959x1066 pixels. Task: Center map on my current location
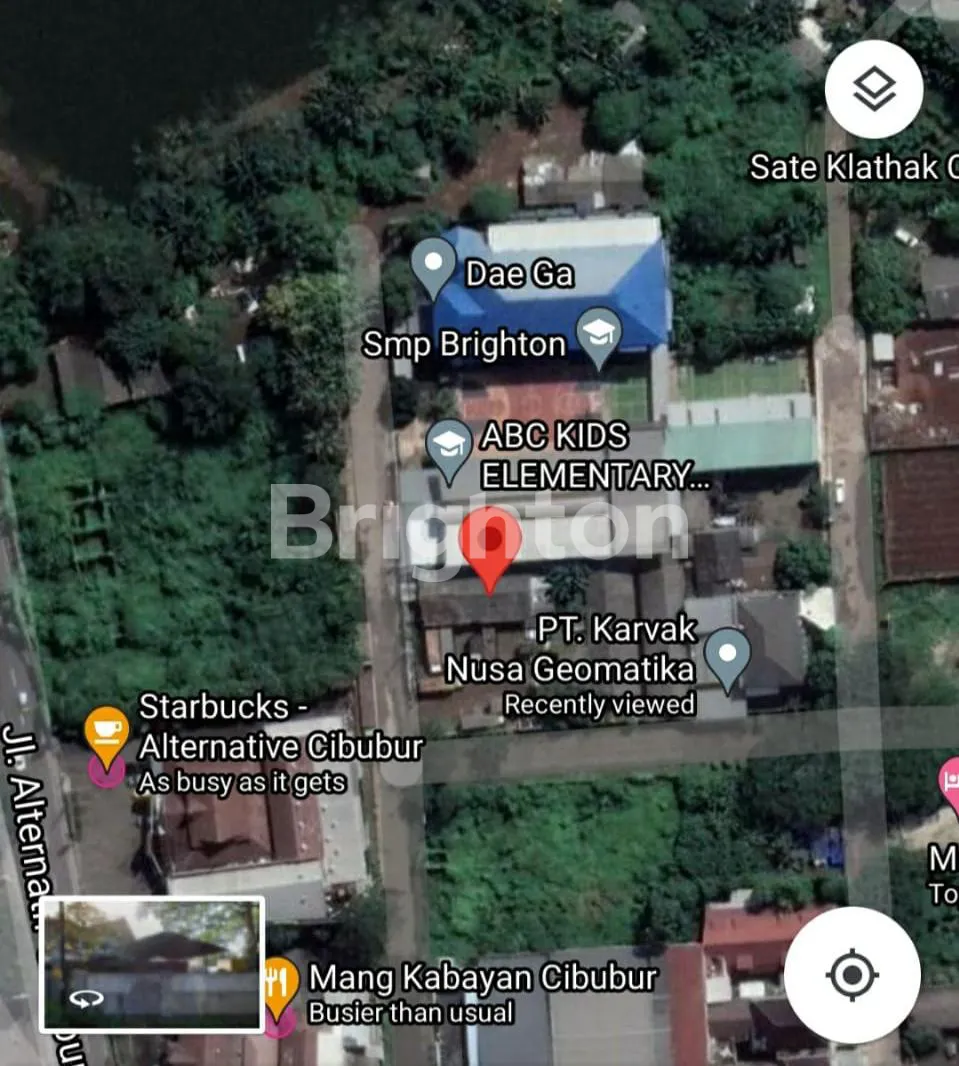[x=852, y=975]
